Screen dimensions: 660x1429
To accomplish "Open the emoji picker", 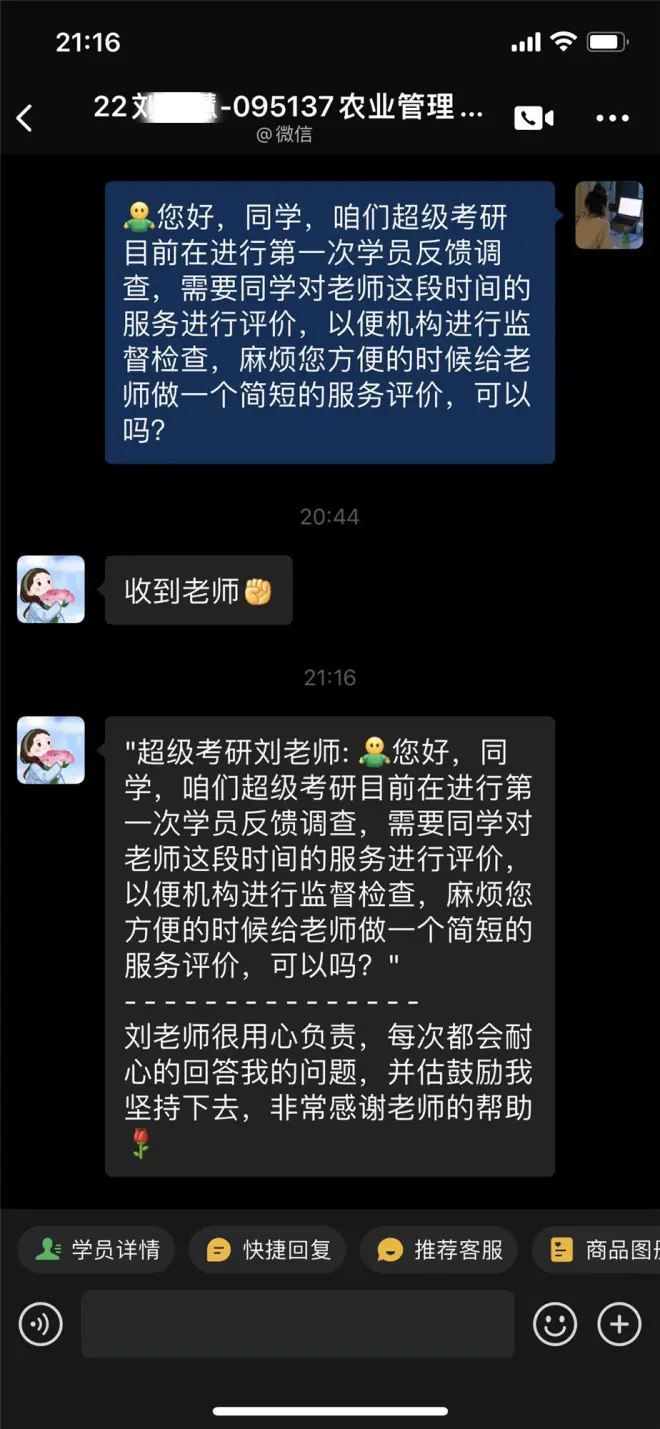I will click(555, 1325).
